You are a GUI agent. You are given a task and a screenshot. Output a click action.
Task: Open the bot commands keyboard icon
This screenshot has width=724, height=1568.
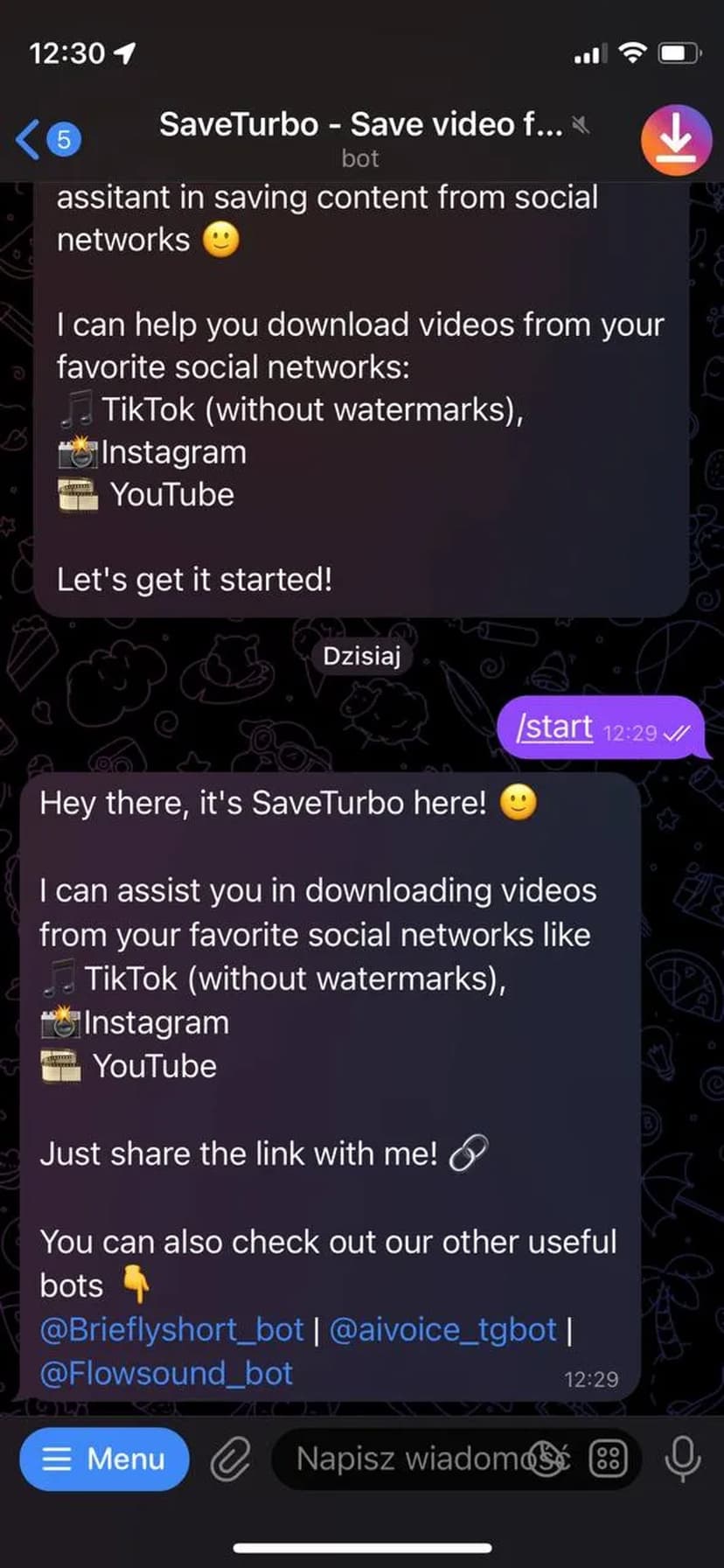(609, 1459)
